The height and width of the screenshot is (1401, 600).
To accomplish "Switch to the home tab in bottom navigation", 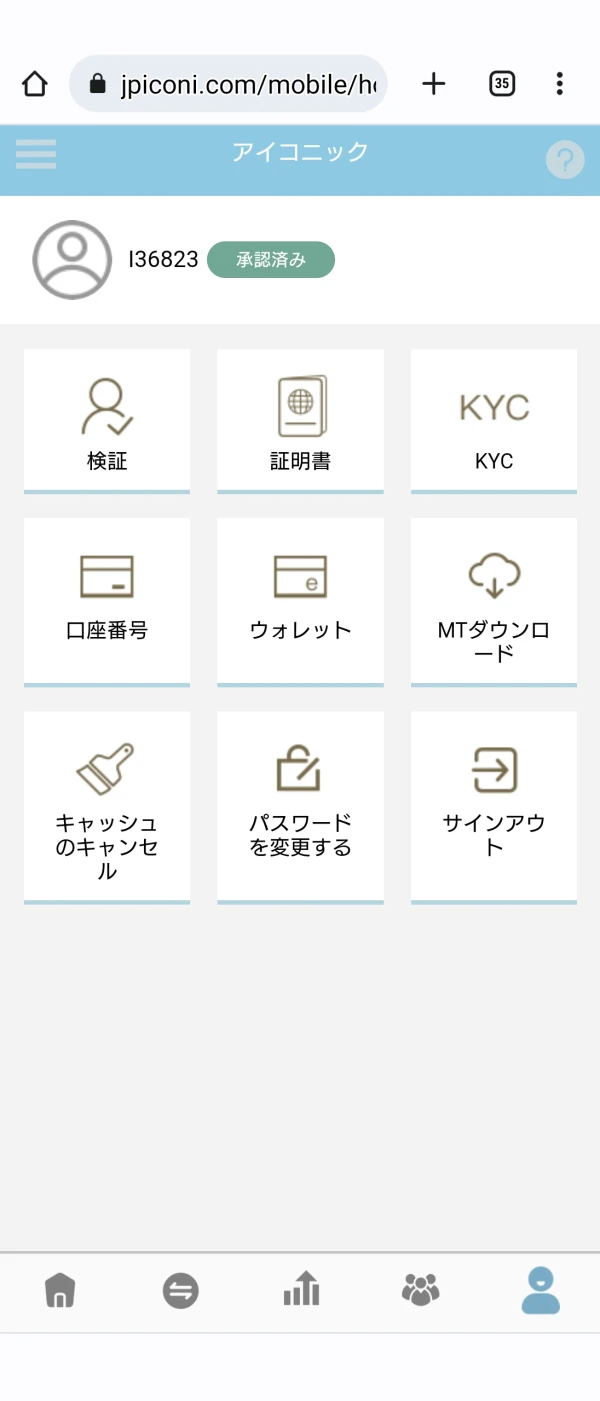I will pyautogui.click(x=60, y=1291).
